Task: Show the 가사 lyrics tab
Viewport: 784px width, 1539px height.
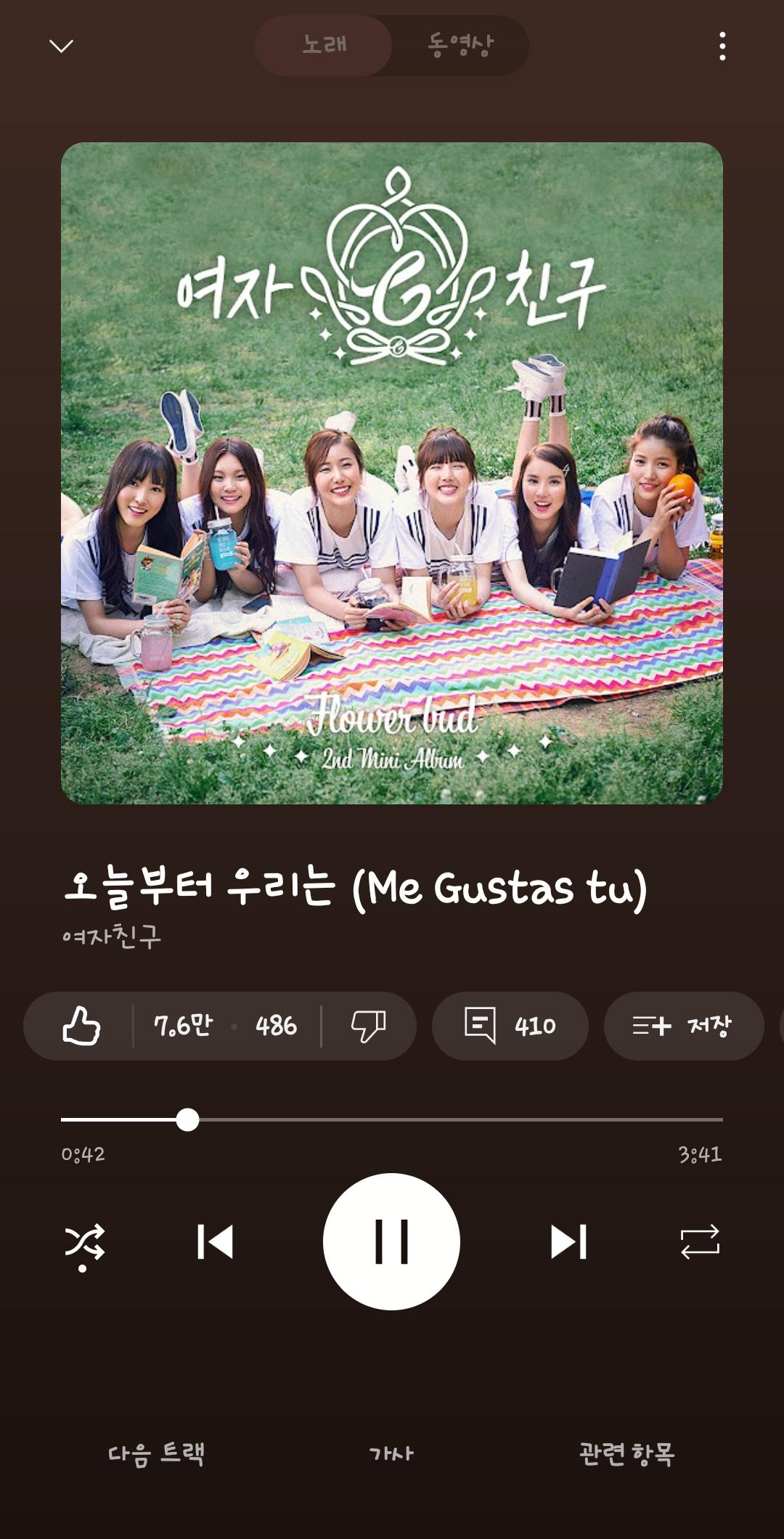Action: click(x=391, y=1454)
